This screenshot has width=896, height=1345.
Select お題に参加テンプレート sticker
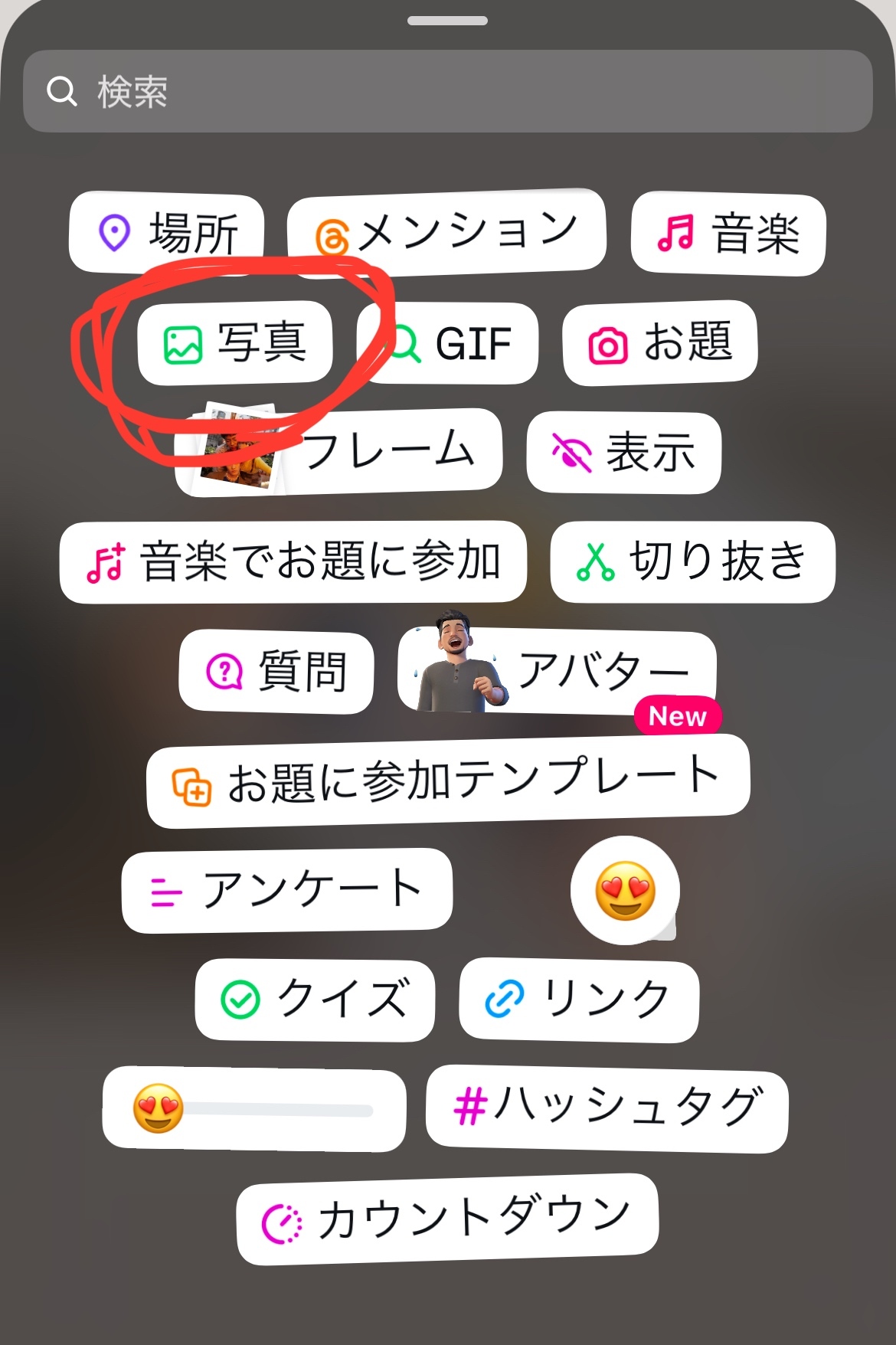pyautogui.click(x=448, y=781)
